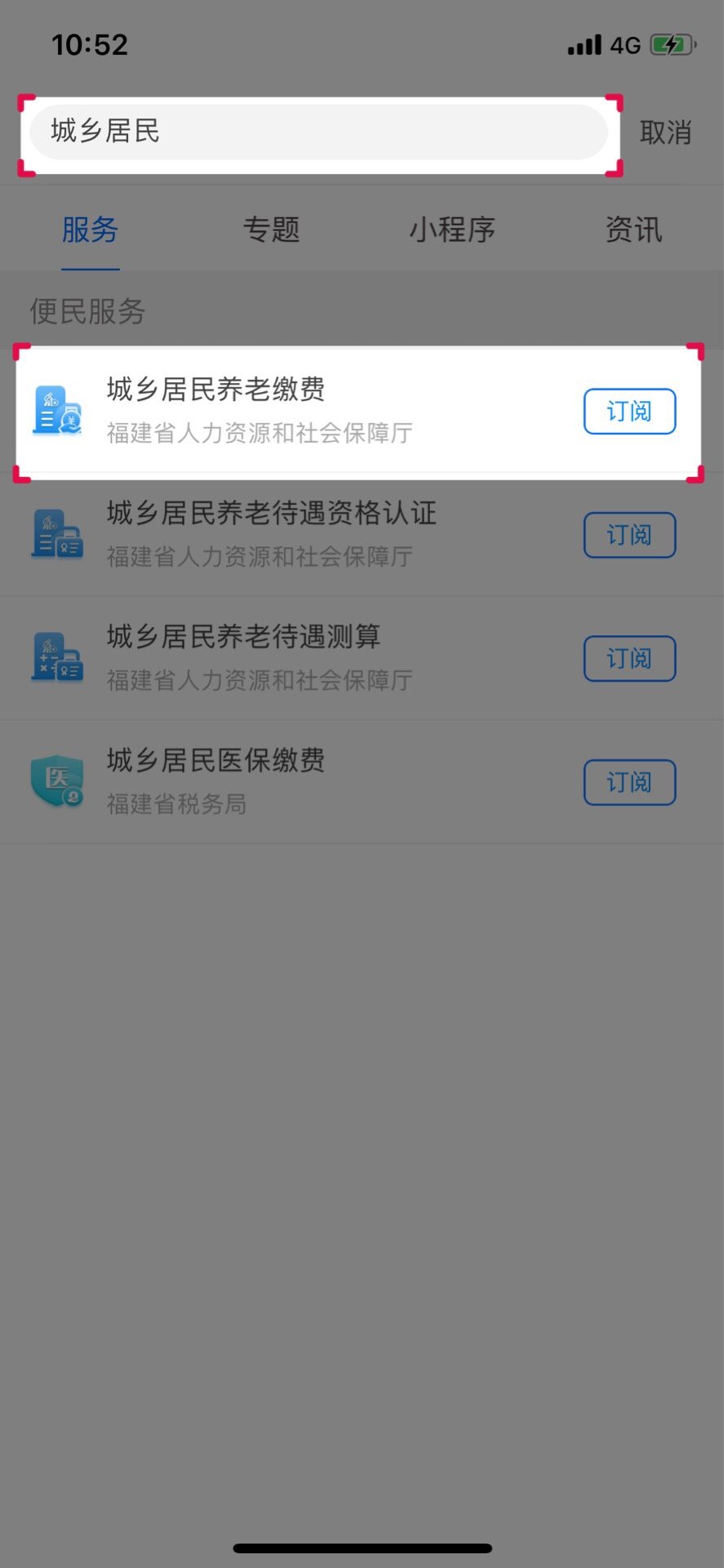Tap the search field containing 城乡居民
The height and width of the screenshot is (1568, 724).
[318, 132]
